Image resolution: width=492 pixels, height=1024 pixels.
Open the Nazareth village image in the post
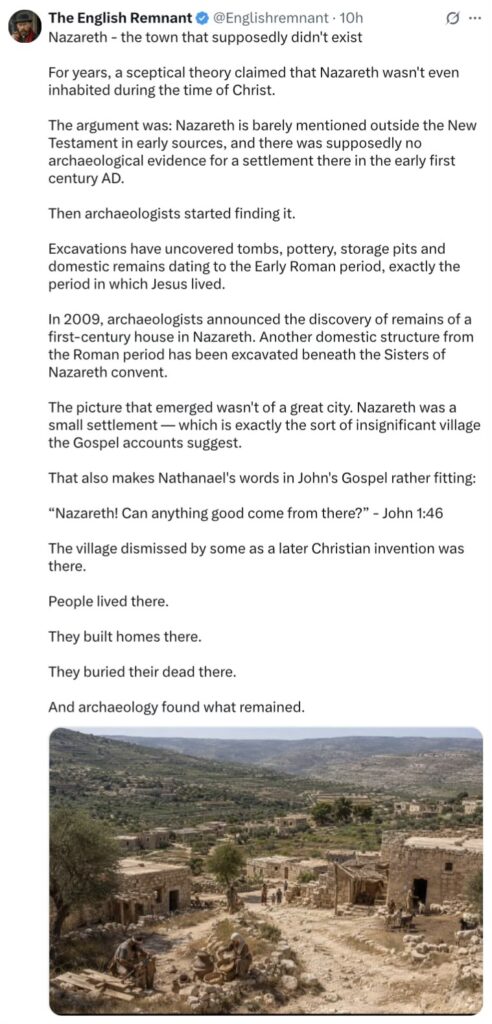pos(266,871)
